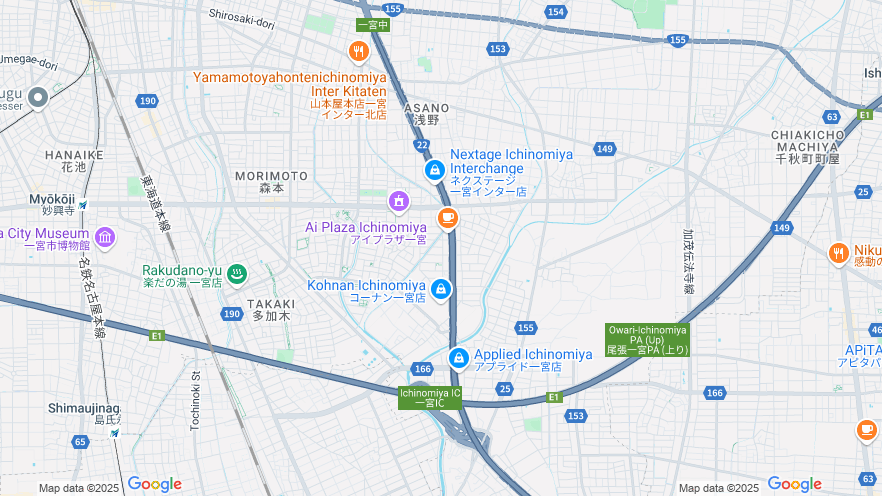Open Rakudano-yu hot spring marker
This screenshot has height=496, width=882.
point(237,272)
